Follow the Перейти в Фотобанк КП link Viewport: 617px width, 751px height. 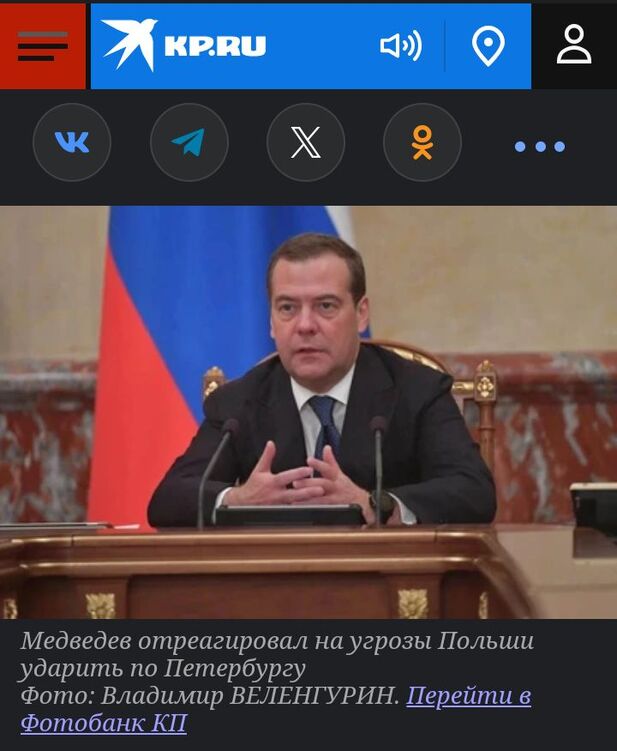(468, 696)
